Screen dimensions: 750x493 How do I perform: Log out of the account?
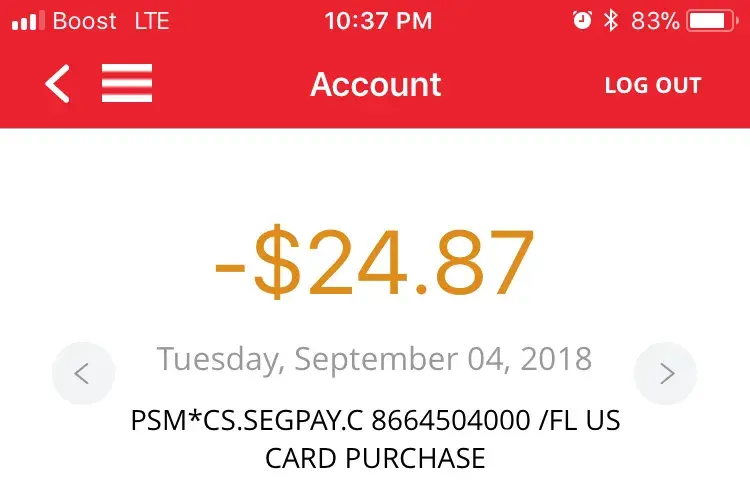(652, 85)
